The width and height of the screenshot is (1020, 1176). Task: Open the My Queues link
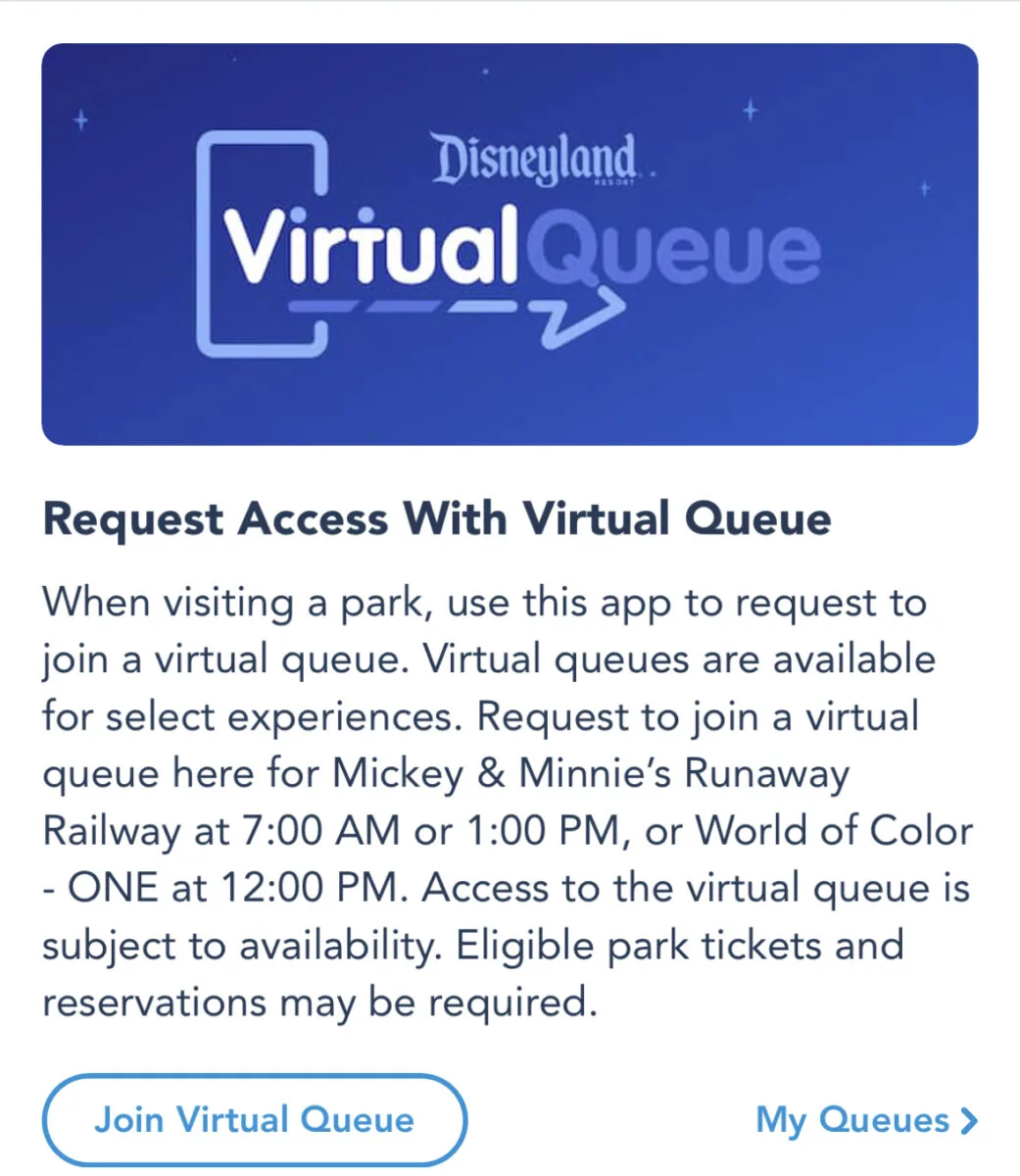tap(867, 1120)
